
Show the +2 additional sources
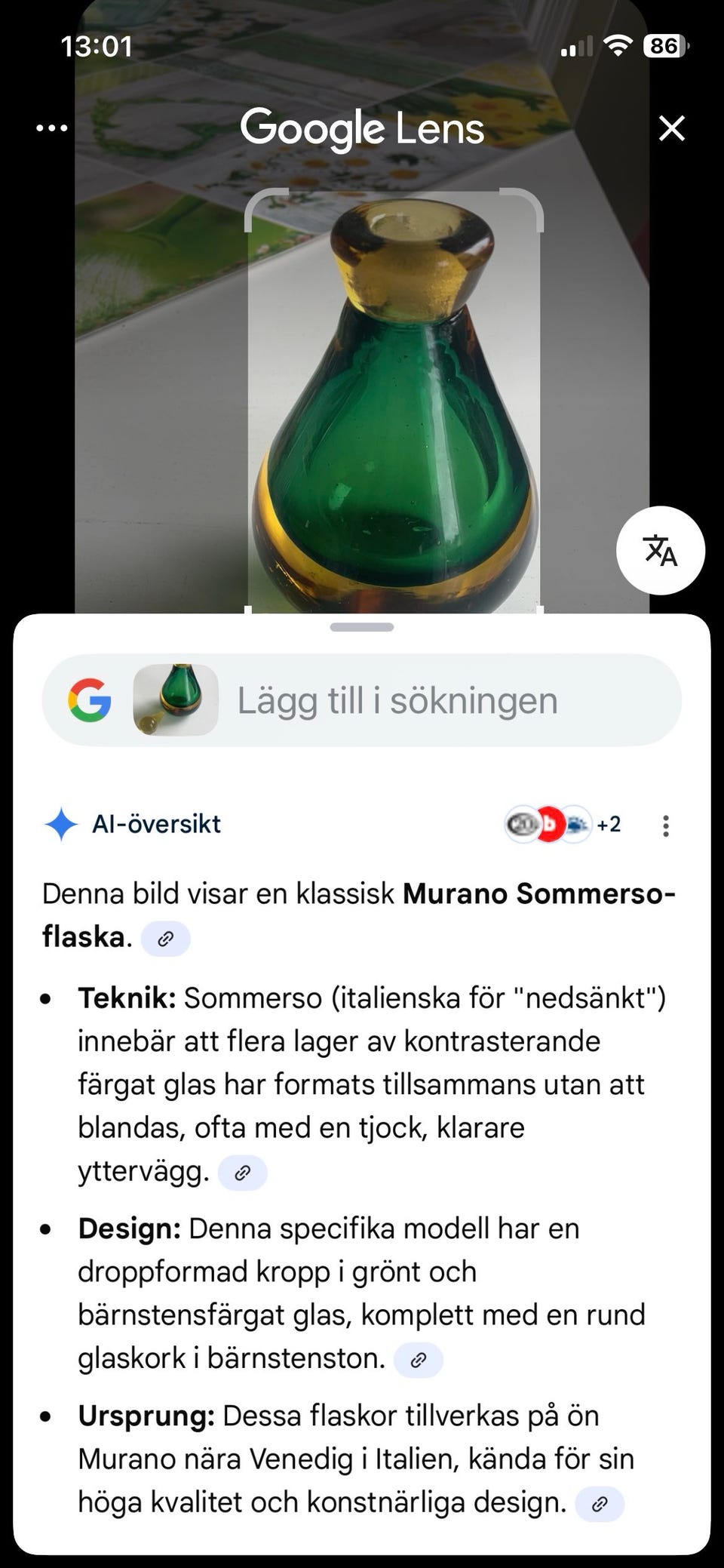(x=609, y=825)
